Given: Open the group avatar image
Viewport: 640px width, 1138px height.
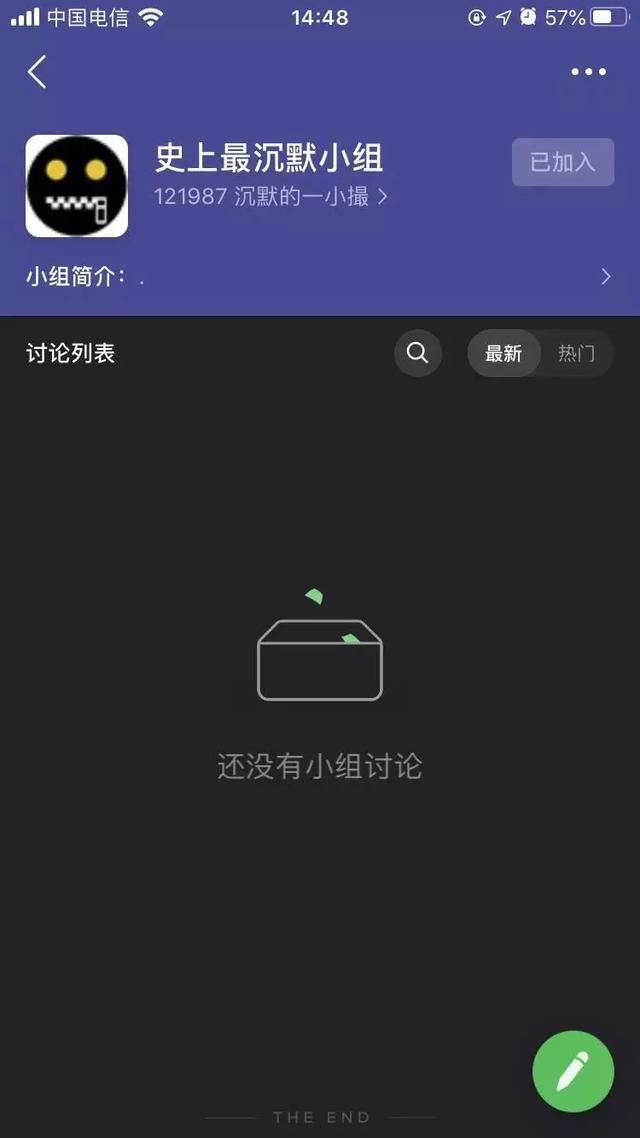Looking at the screenshot, I should (77, 186).
